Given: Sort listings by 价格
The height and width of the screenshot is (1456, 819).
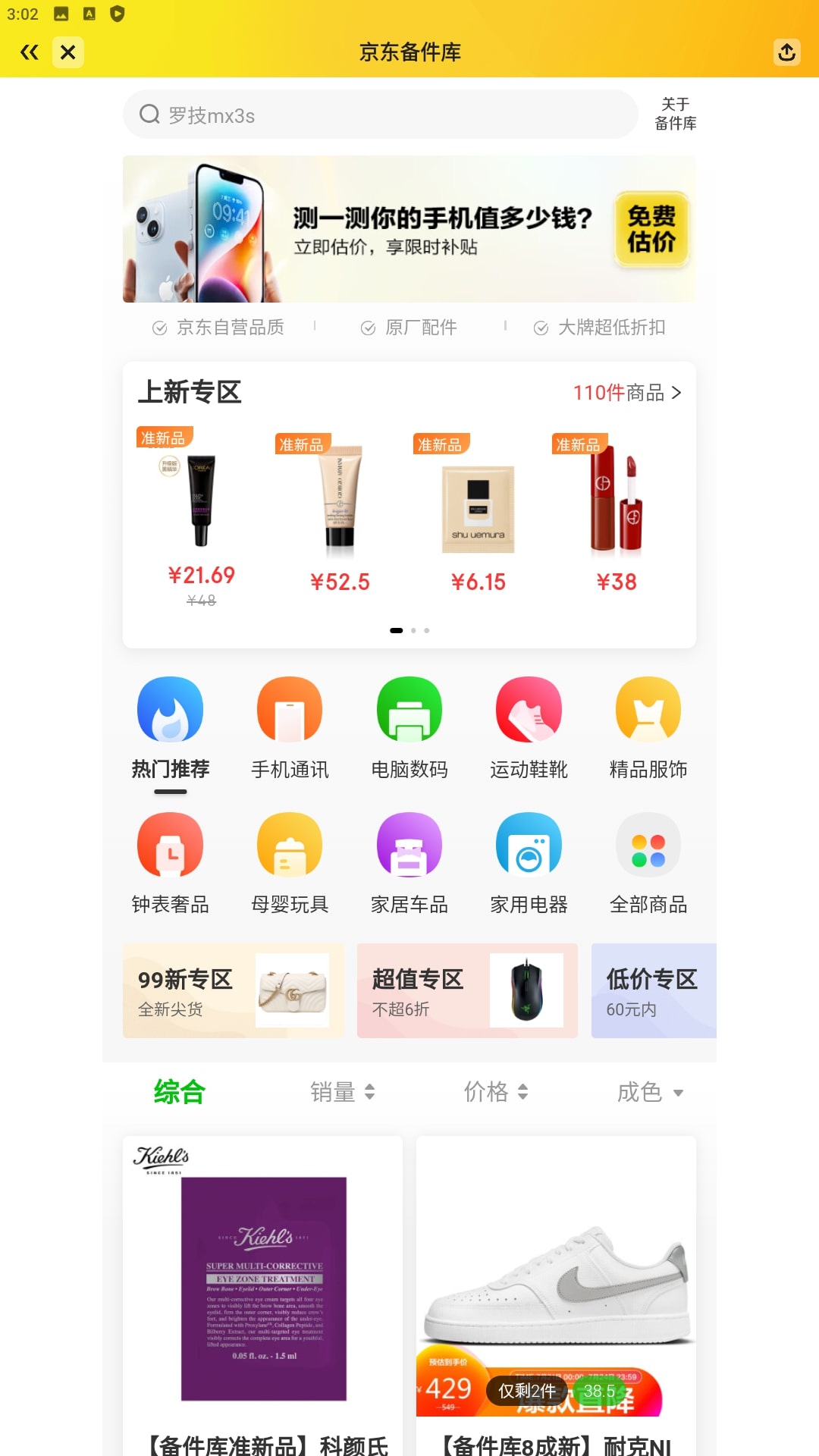Looking at the screenshot, I should pos(495,1092).
